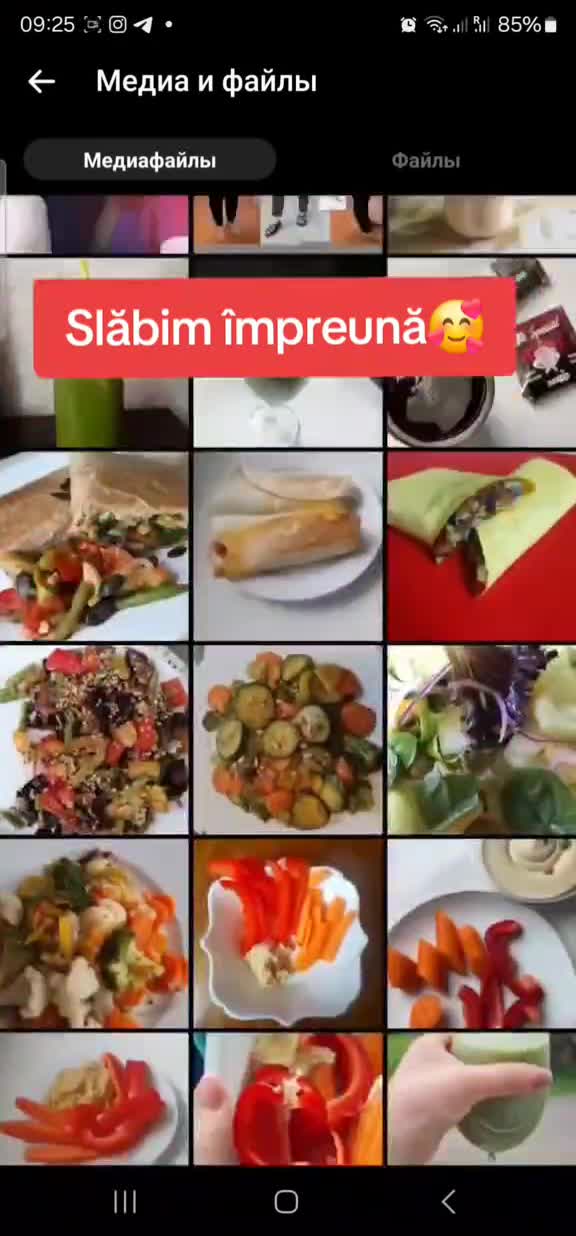
Task: Open the roasted zucchini and carrots photo
Action: click(288, 740)
